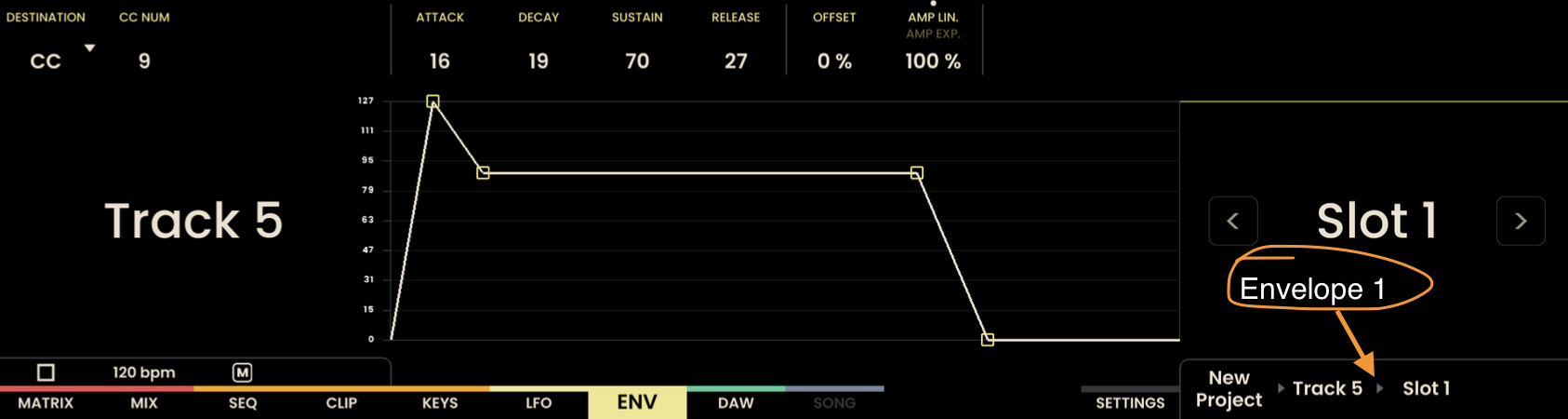This screenshot has height=419, width=1568.
Task: Select the CC NUM value 9
Action: click(144, 61)
